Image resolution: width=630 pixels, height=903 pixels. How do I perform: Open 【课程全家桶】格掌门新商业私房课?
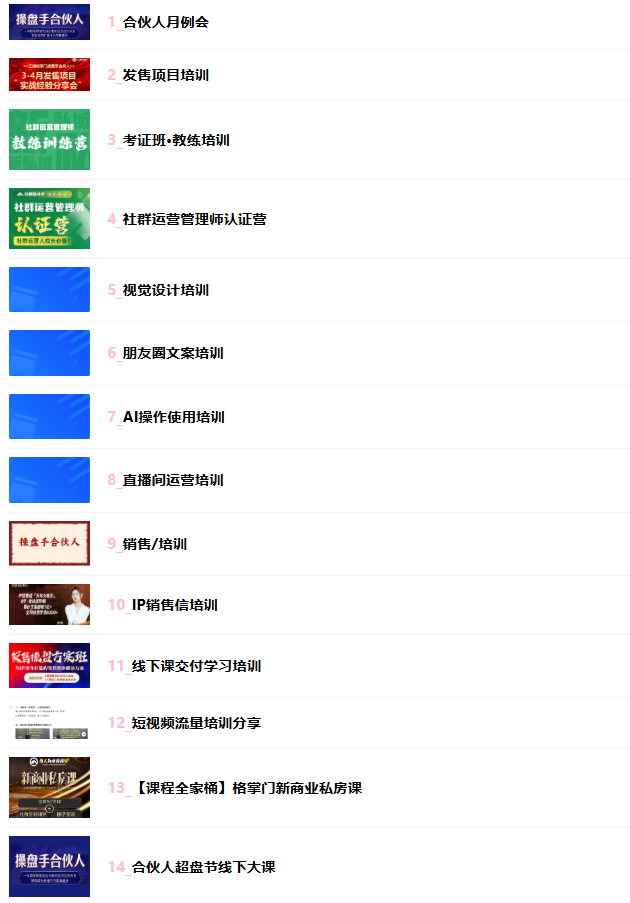246,788
